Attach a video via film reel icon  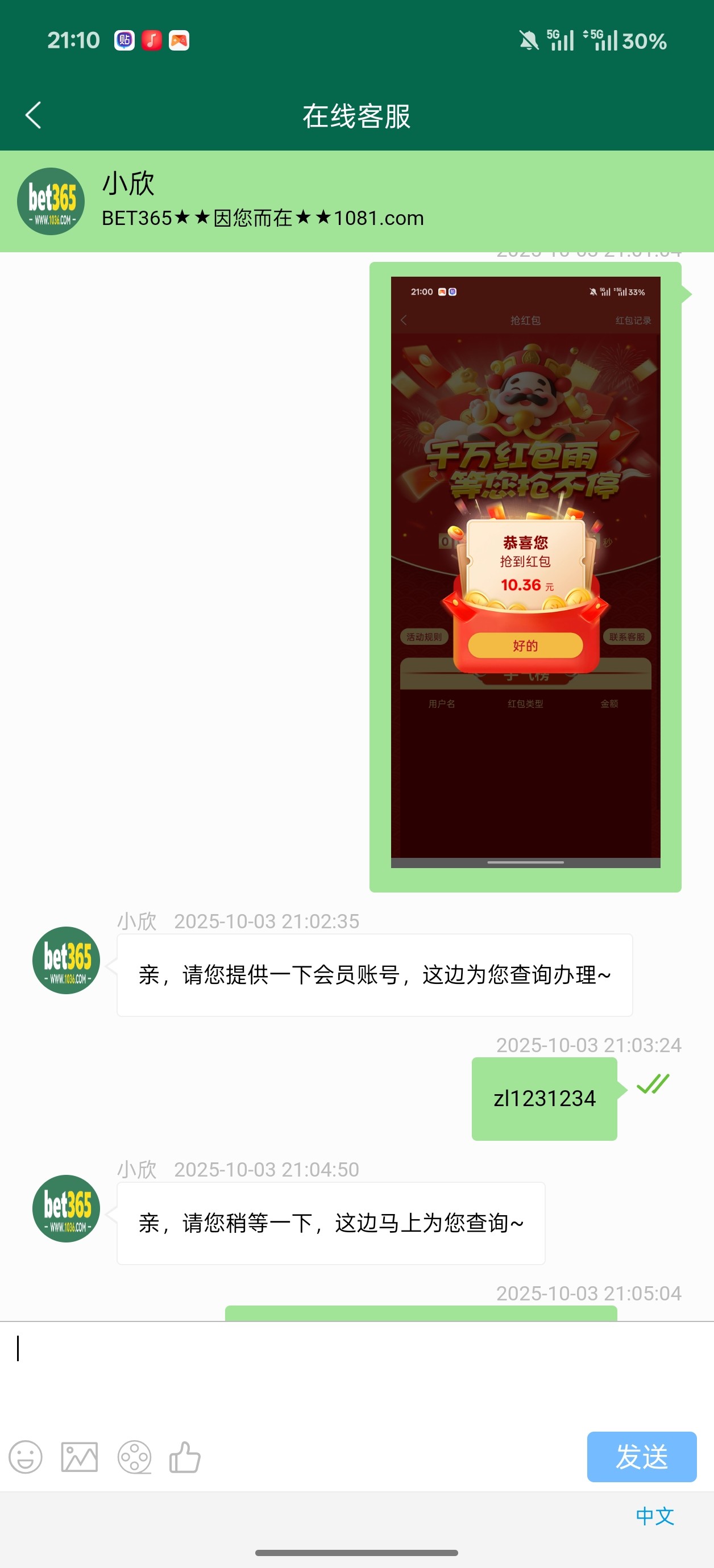pyautogui.click(x=134, y=1457)
